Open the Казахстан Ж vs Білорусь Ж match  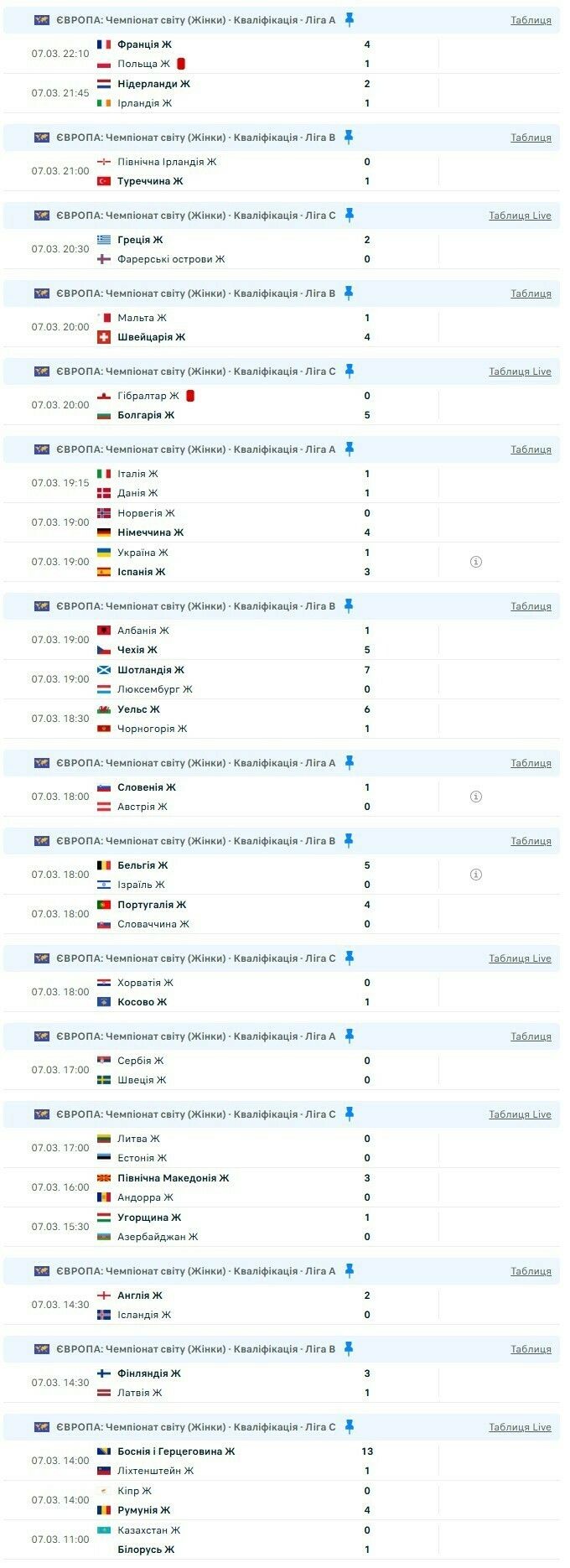click(282, 1539)
